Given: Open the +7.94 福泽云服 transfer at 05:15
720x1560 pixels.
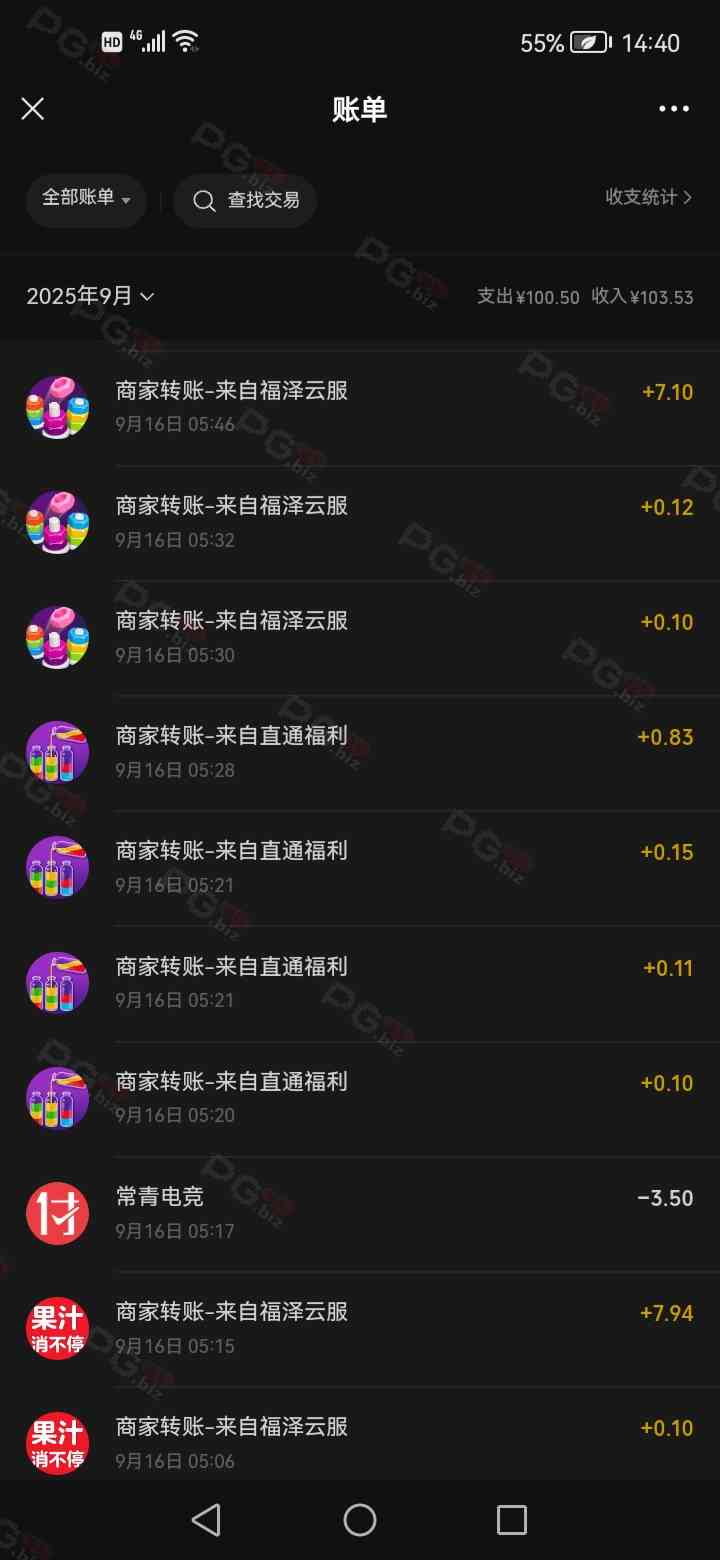Looking at the screenshot, I should [x=360, y=1327].
